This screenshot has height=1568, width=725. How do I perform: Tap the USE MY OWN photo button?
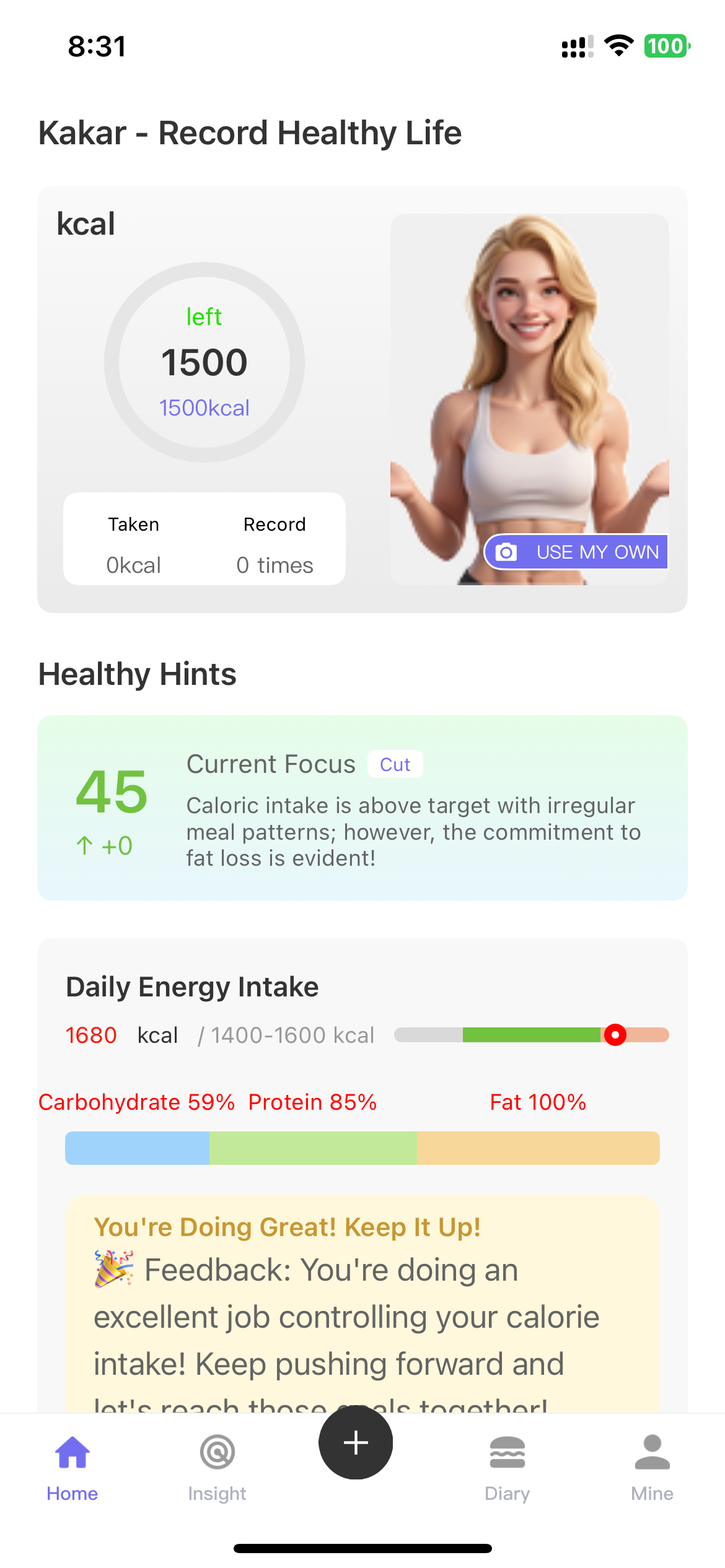pos(576,552)
